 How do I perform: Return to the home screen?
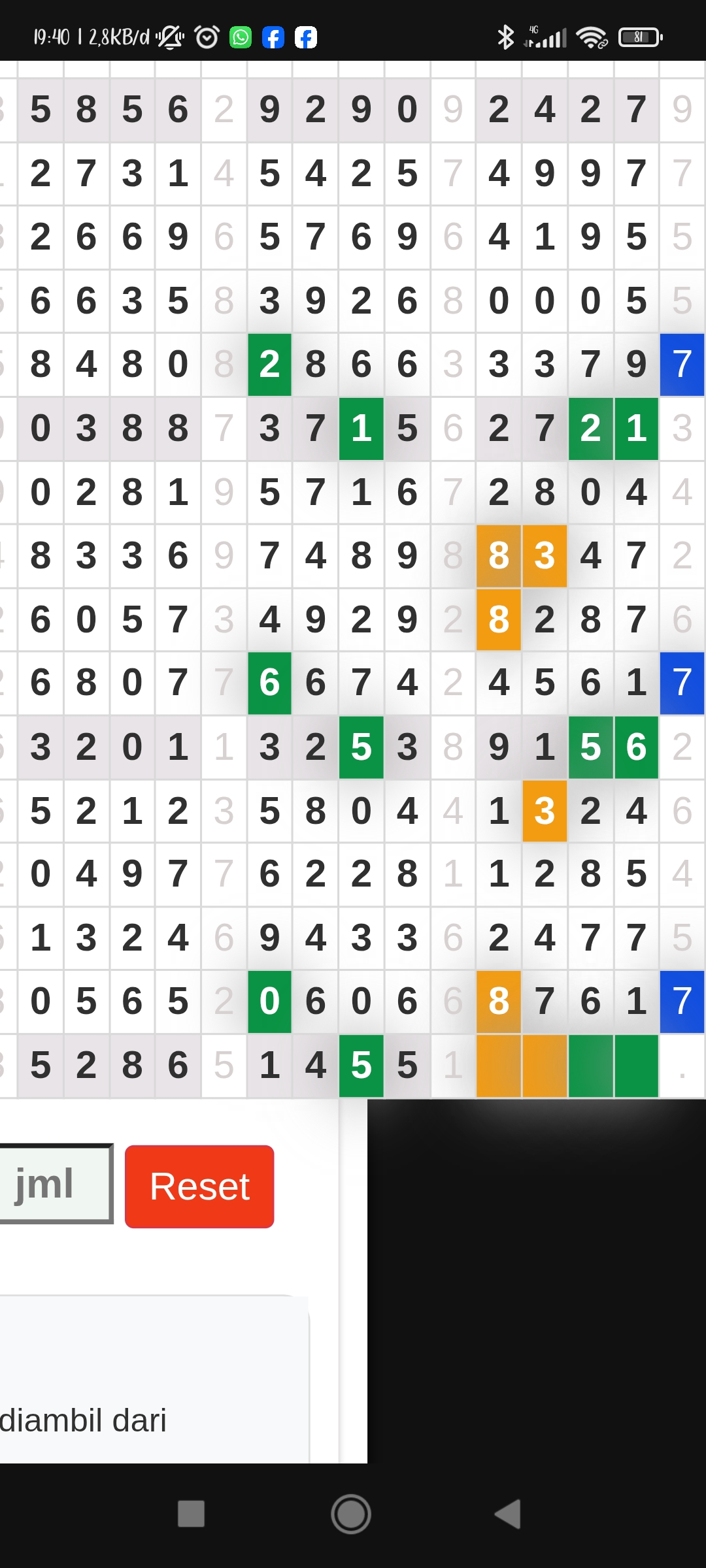pos(351,1514)
